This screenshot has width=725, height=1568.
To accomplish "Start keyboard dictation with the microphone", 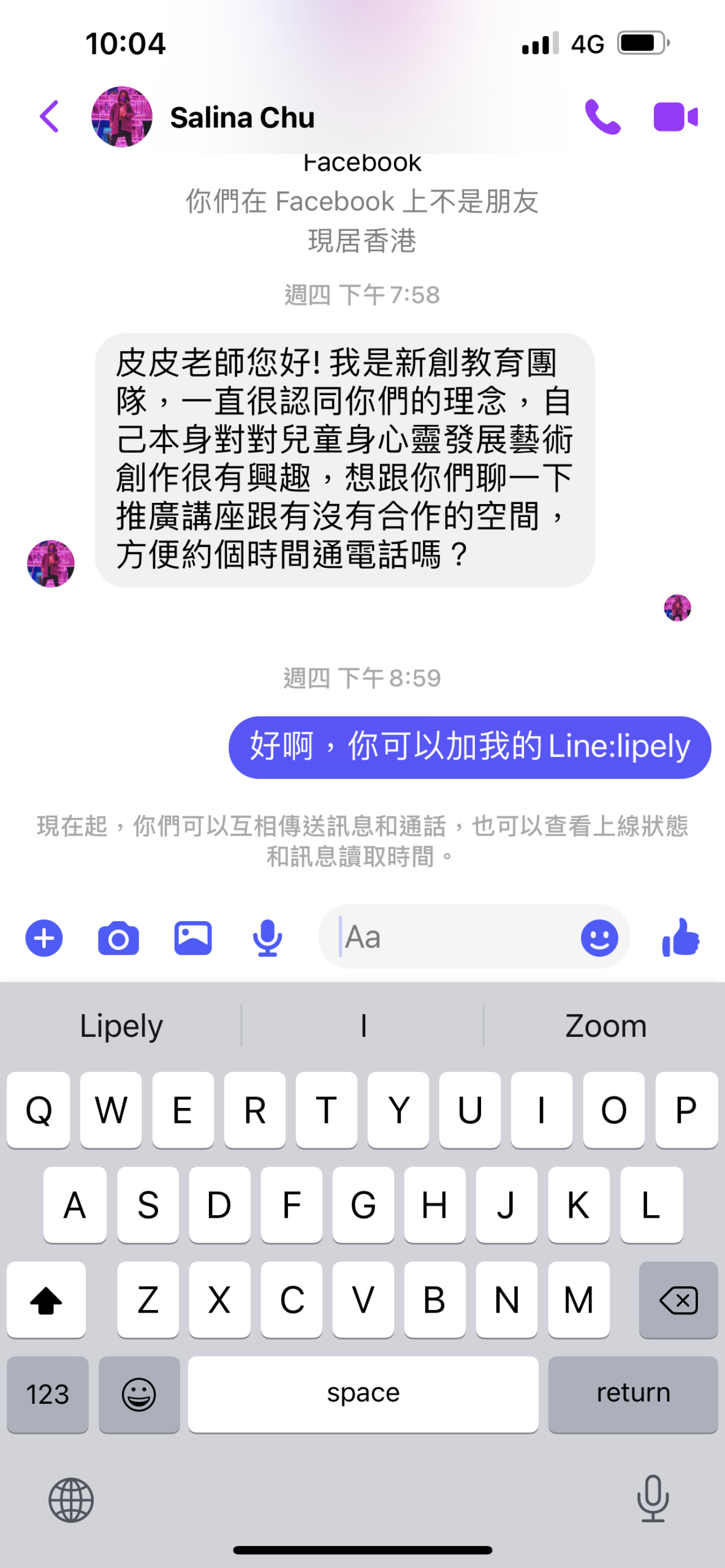I will click(653, 1499).
